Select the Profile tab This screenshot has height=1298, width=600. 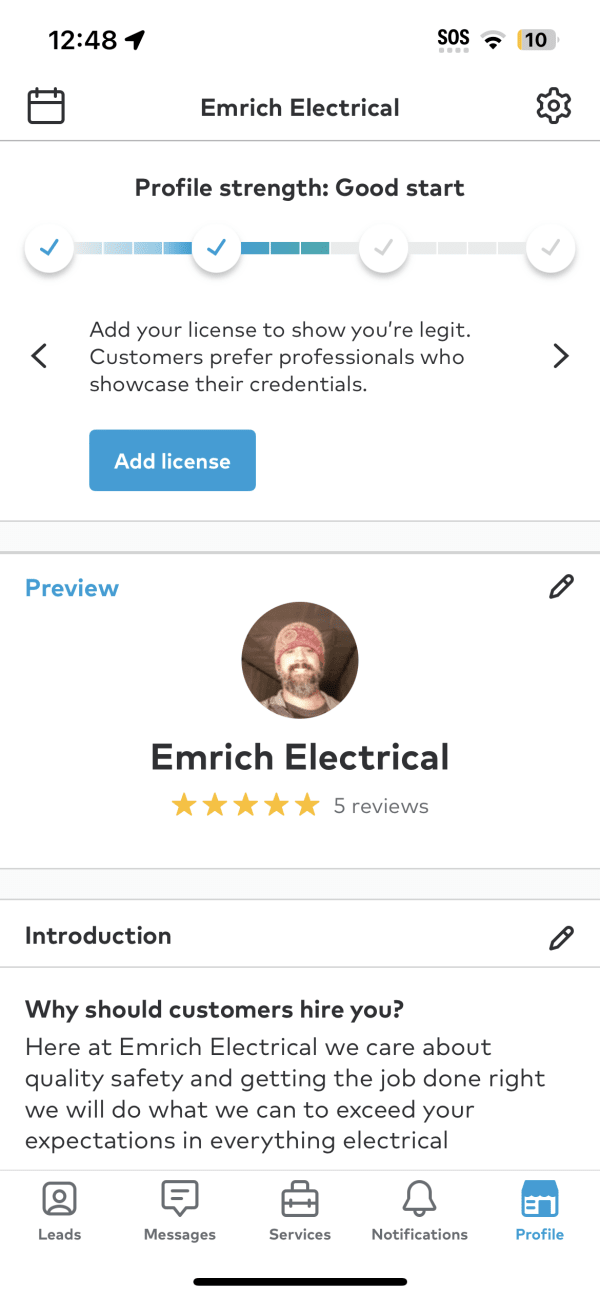[540, 1210]
